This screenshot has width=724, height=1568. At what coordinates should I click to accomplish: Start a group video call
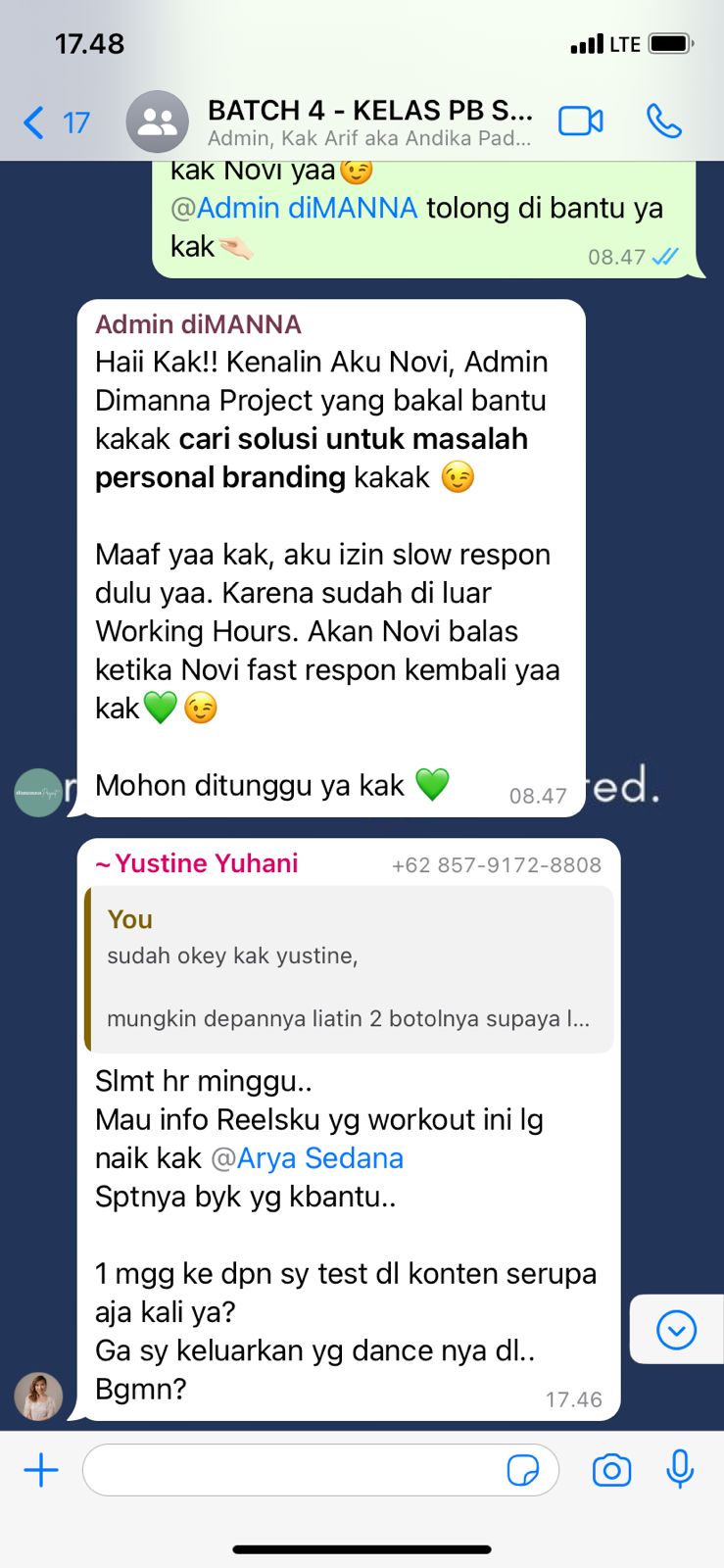pyautogui.click(x=580, y=122)
